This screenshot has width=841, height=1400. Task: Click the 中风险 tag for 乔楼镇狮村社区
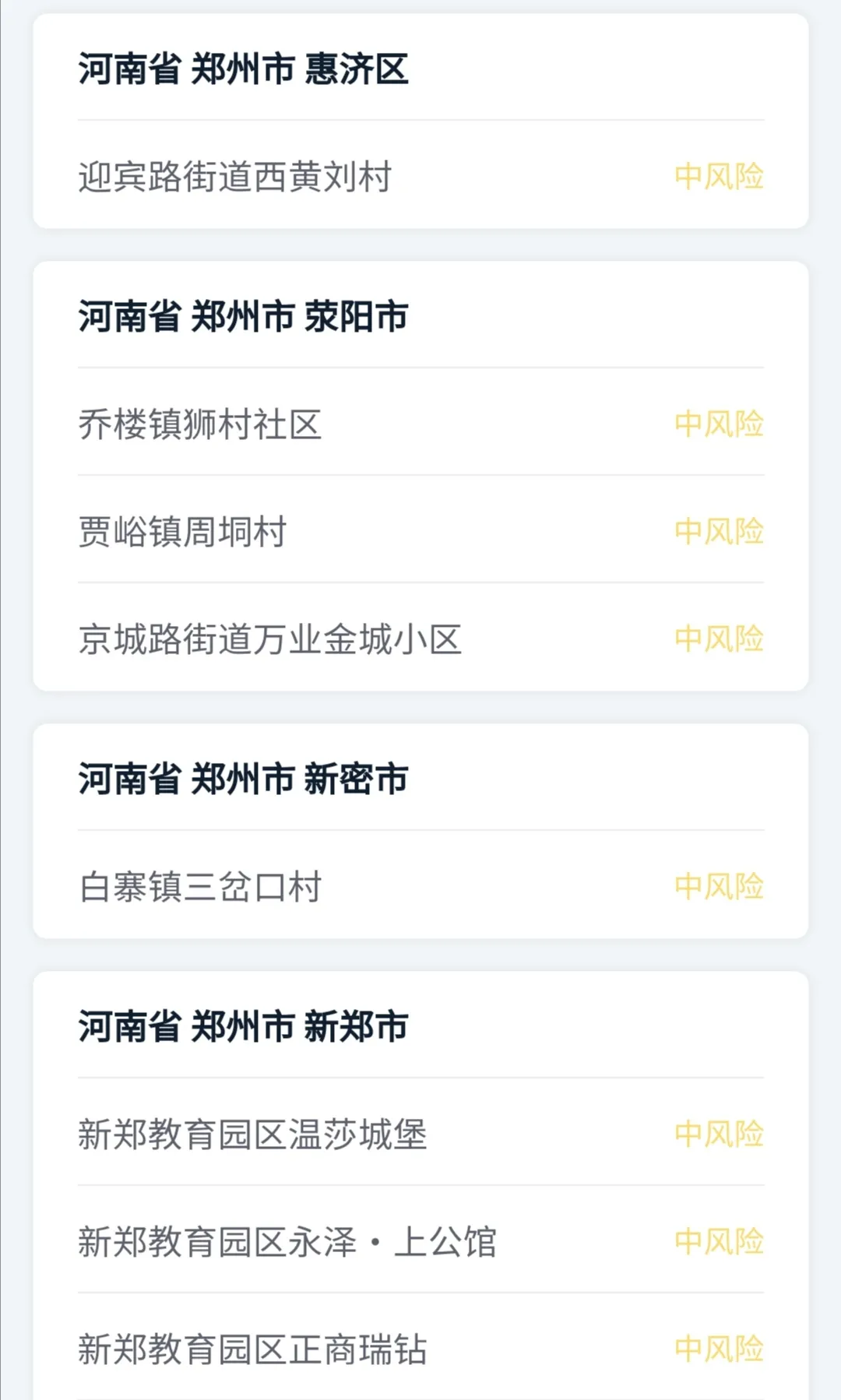point(718,423)
